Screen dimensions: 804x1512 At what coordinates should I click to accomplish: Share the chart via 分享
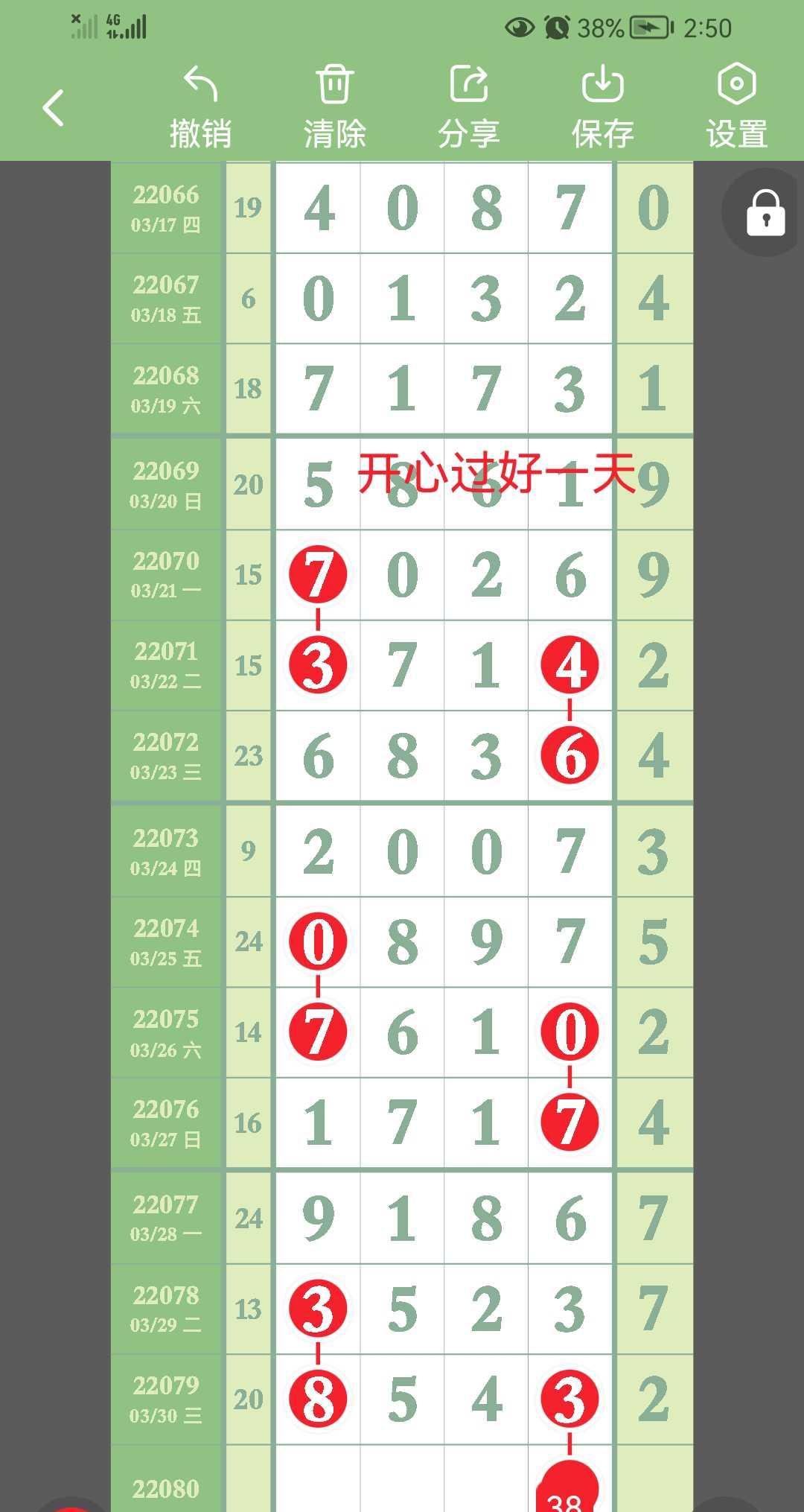pos(468,106)
